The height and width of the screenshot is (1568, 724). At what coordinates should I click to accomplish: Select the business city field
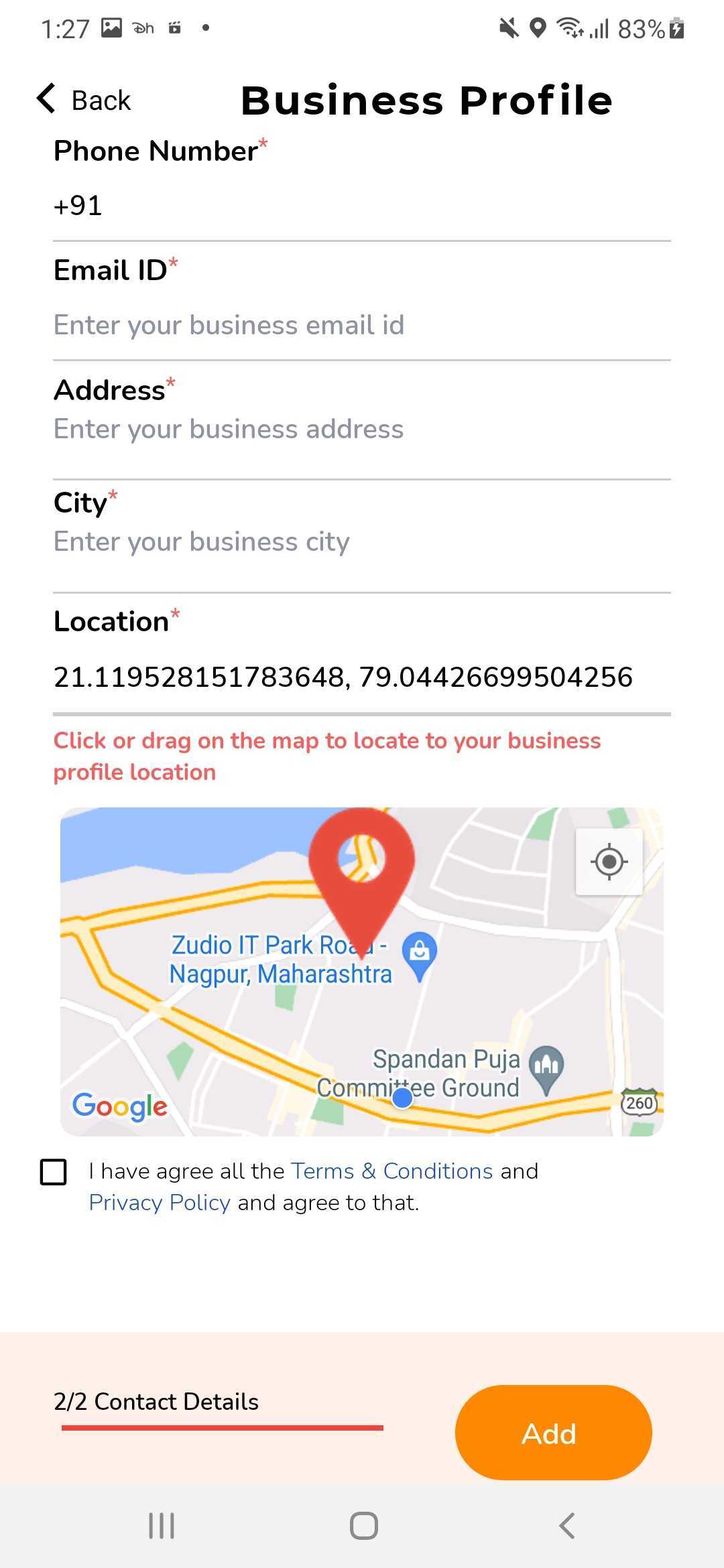click(362, 542)
